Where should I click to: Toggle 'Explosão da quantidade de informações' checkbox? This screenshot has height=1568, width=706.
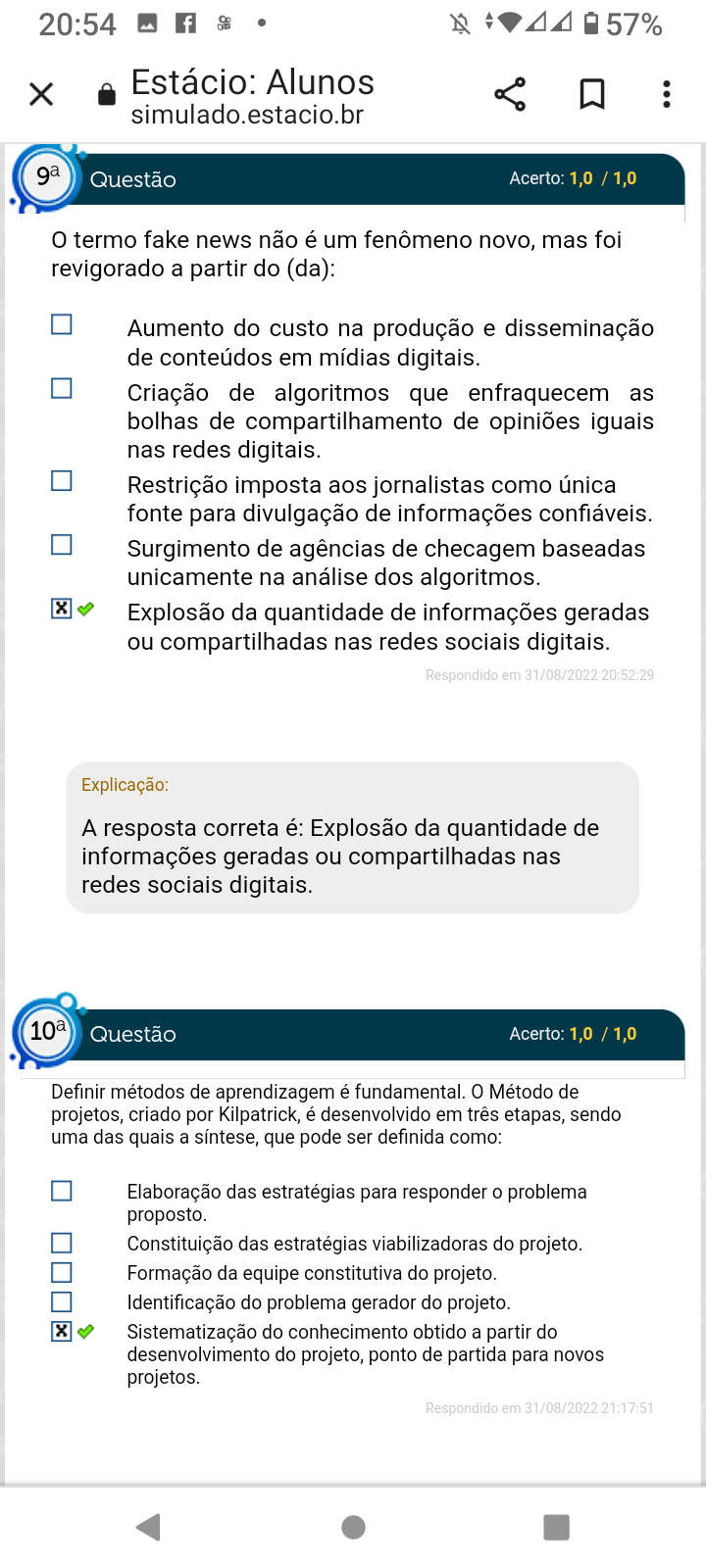[62, 609]
